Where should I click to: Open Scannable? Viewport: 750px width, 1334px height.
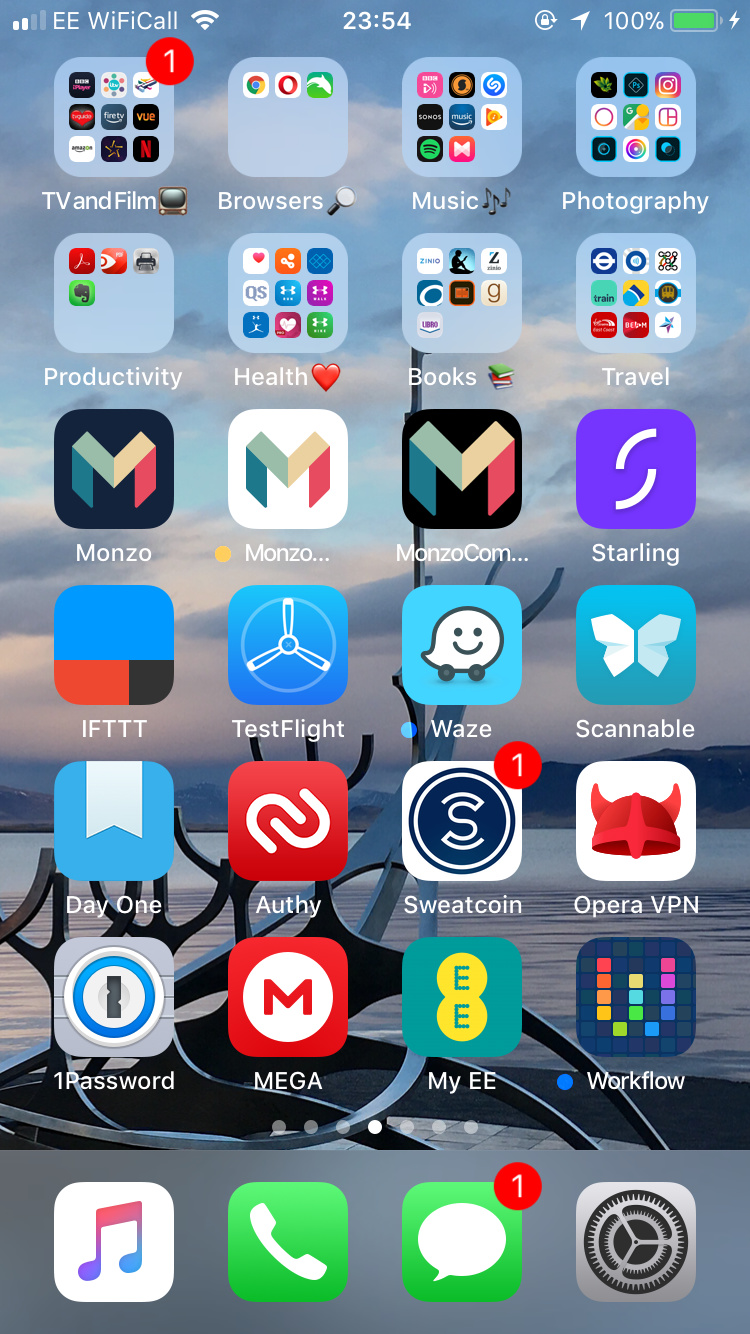(x=636, y=645)
